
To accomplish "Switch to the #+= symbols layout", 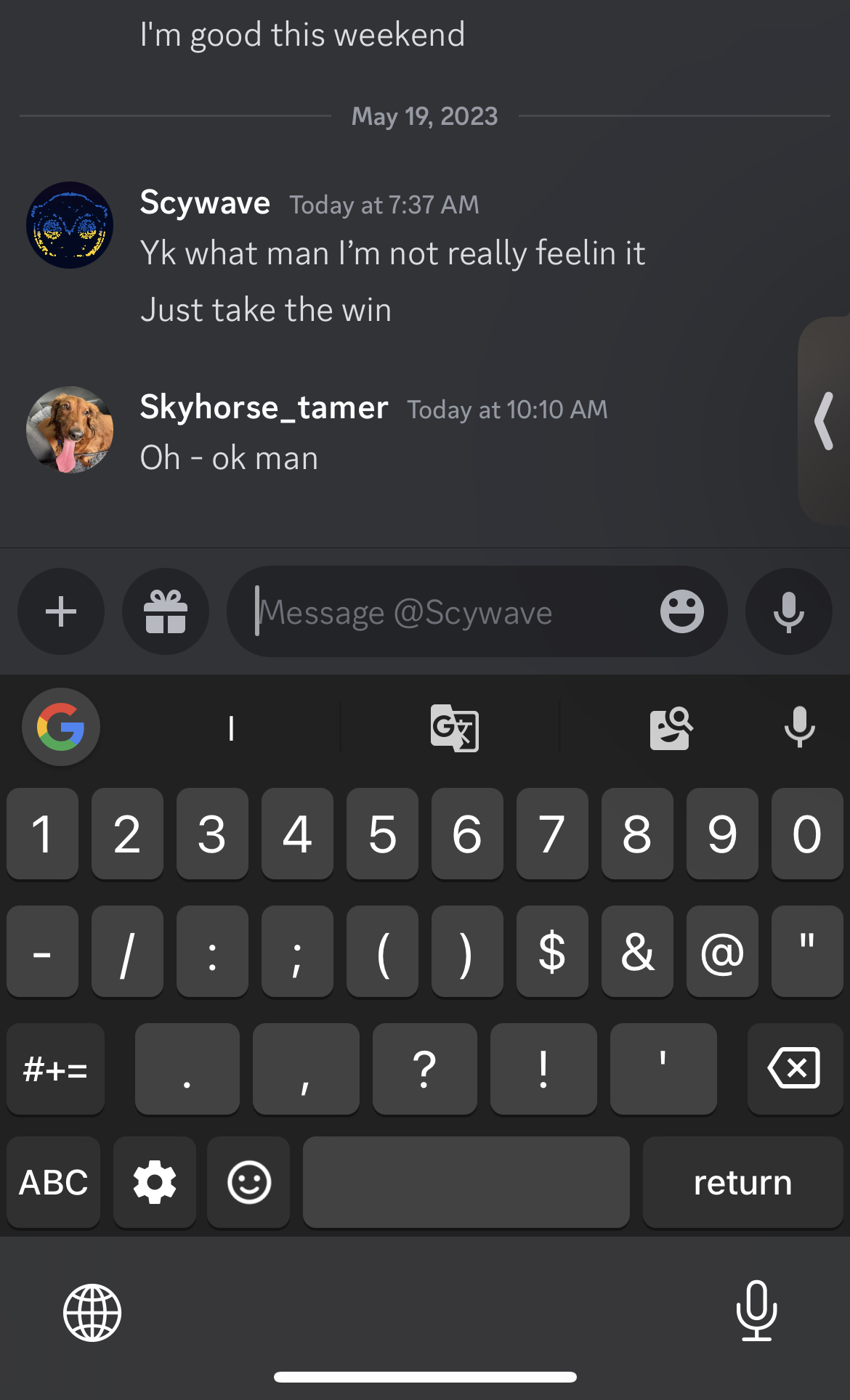I will pyautogui.click(x=55, y=1069).
